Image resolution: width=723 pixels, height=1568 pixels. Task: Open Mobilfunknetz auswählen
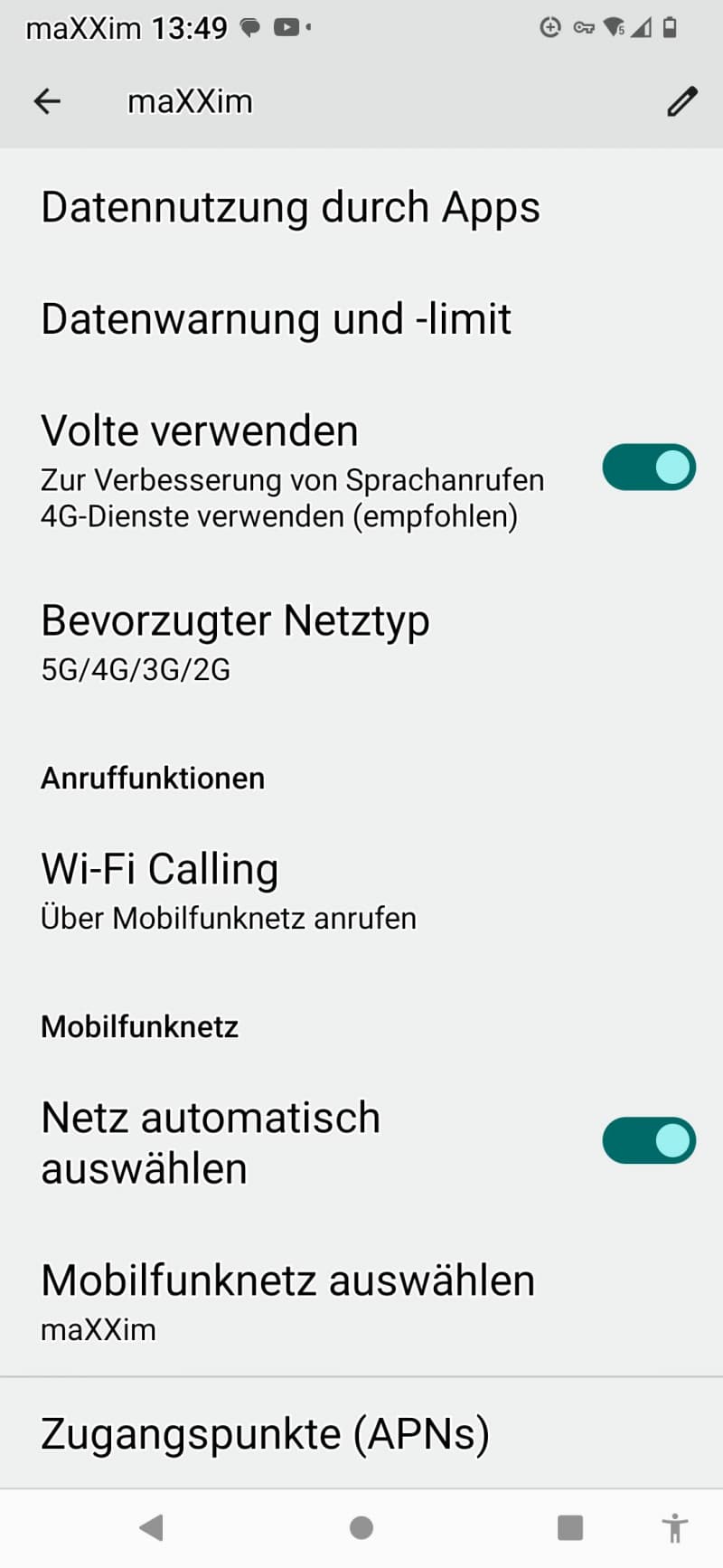pos(361,1302)
